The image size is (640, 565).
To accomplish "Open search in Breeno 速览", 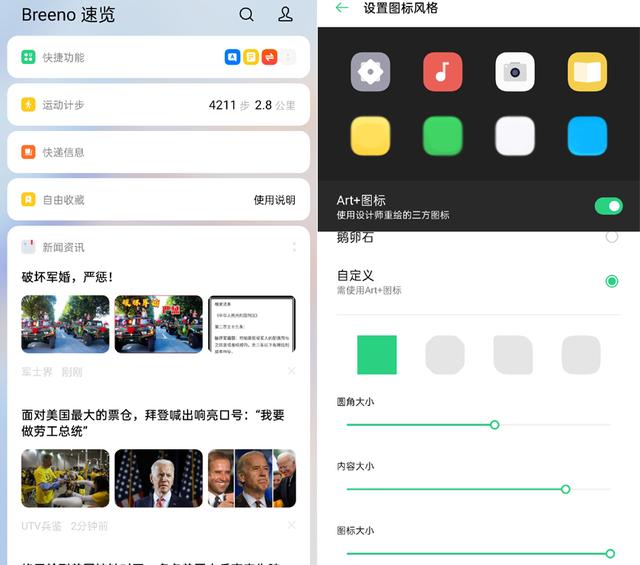I will pos(246,15).
